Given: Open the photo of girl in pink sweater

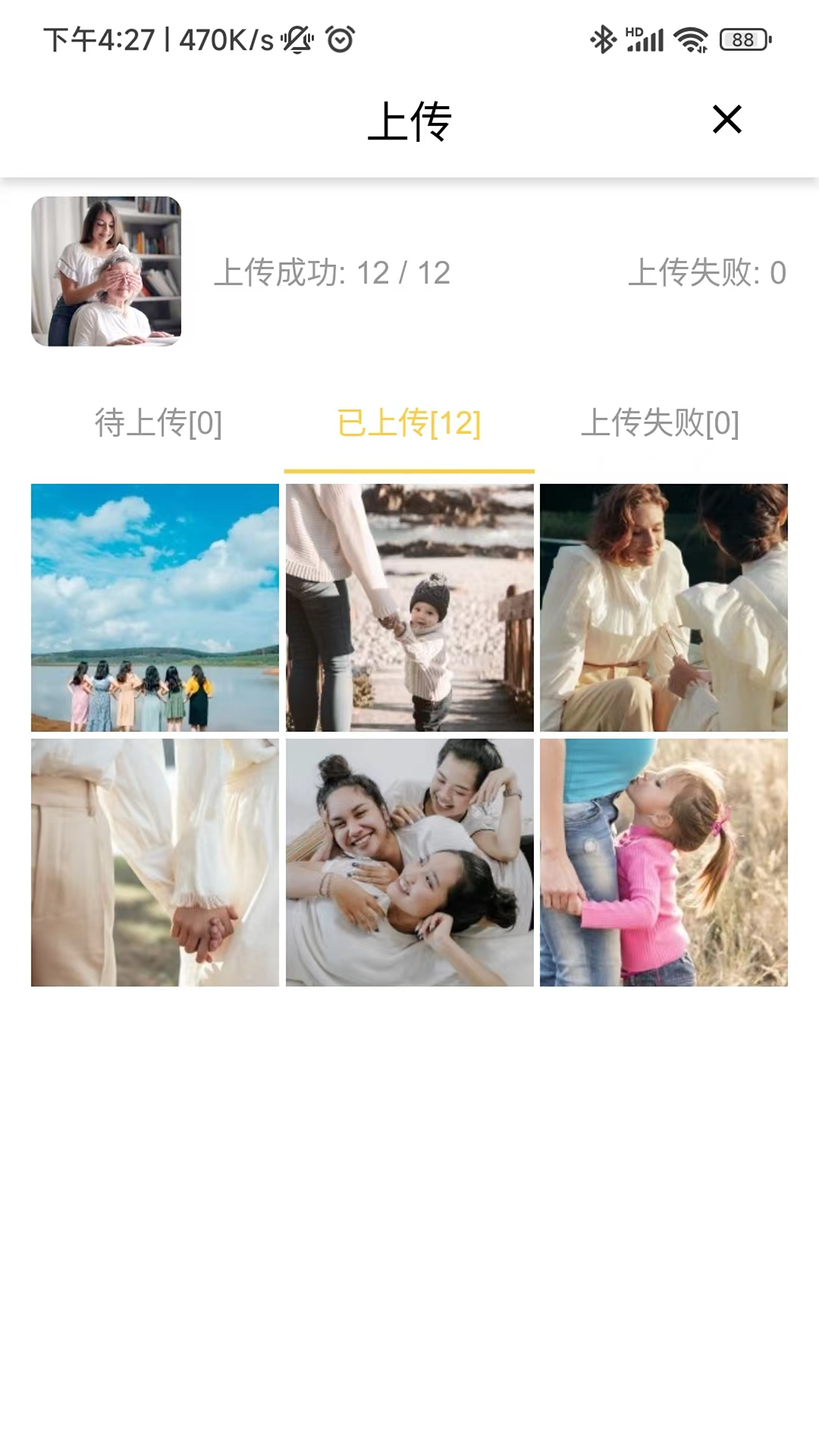Looking at the screenshot, I should tap(664, 862).
